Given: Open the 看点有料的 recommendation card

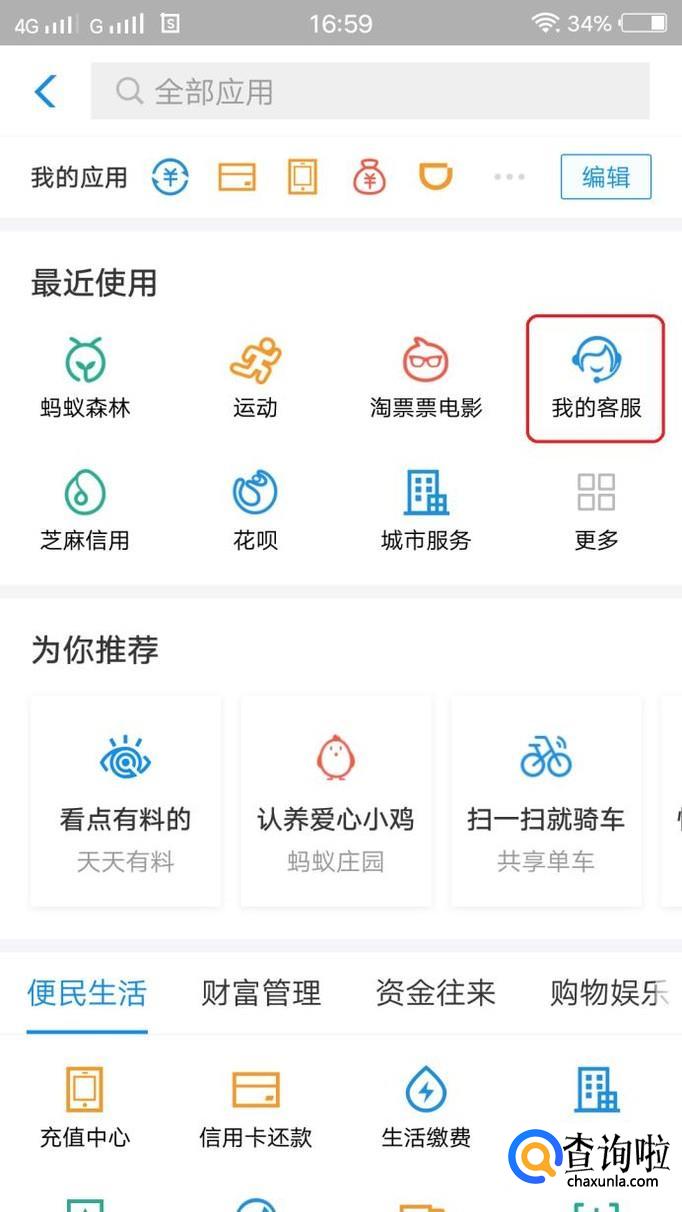Looking at the screenshot, I should coord(126,801).
